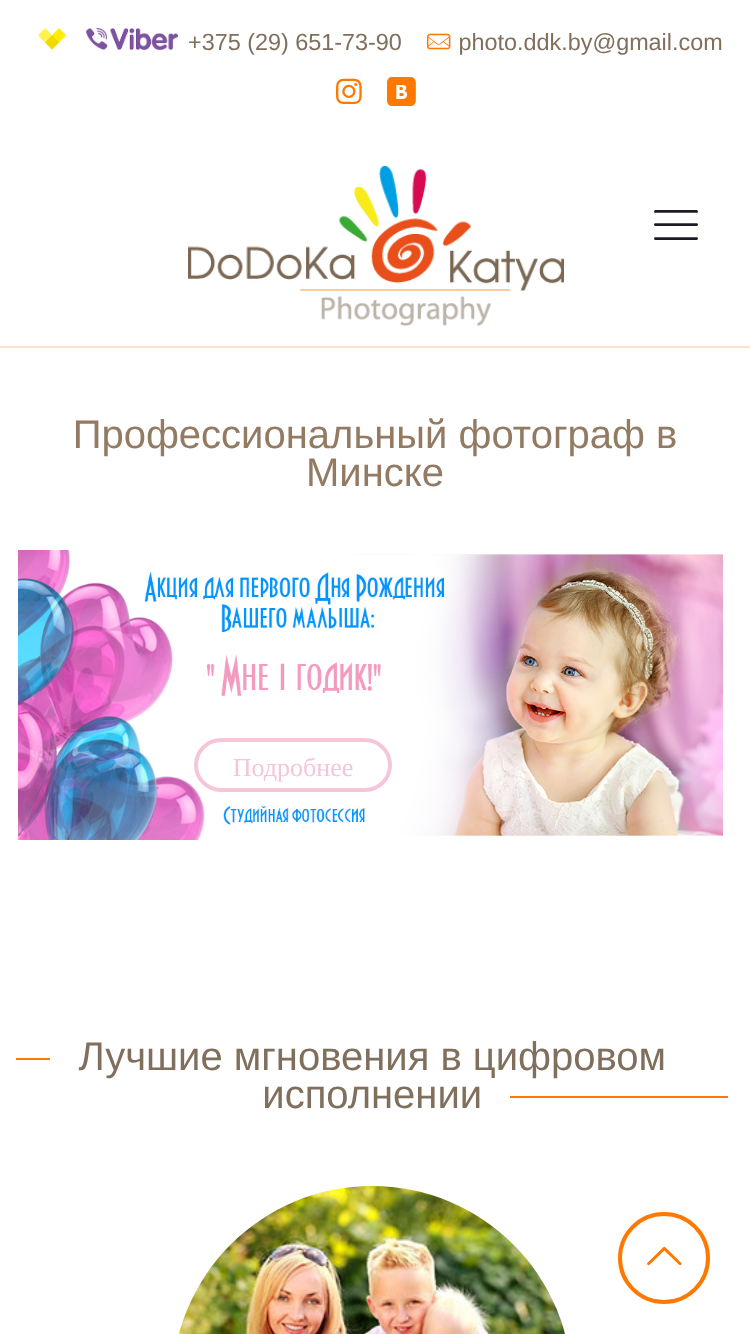Tap the Viber phone number +375 (29) 651-73-90

coord(294,42)
